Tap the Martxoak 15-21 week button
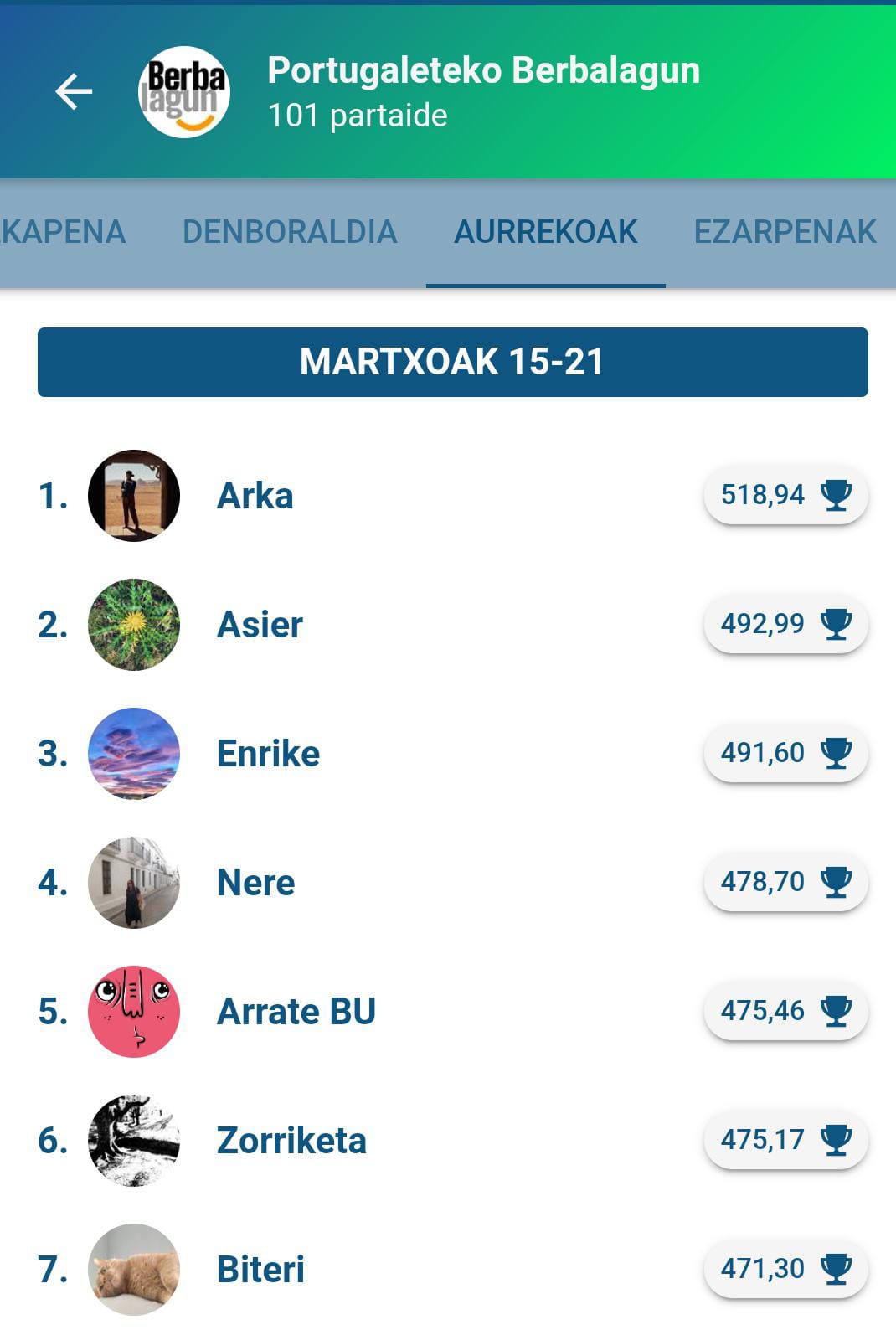The image size is (896, 1330). click(x=452, y=362)
